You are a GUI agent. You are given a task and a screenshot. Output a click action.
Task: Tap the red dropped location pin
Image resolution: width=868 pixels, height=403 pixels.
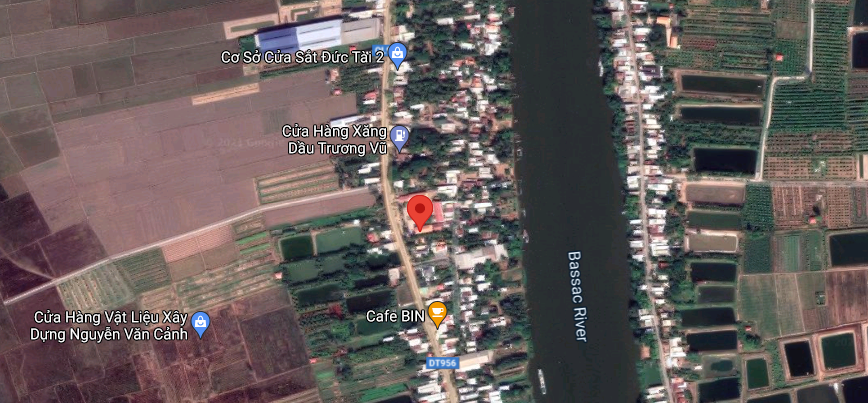(421, 211)
